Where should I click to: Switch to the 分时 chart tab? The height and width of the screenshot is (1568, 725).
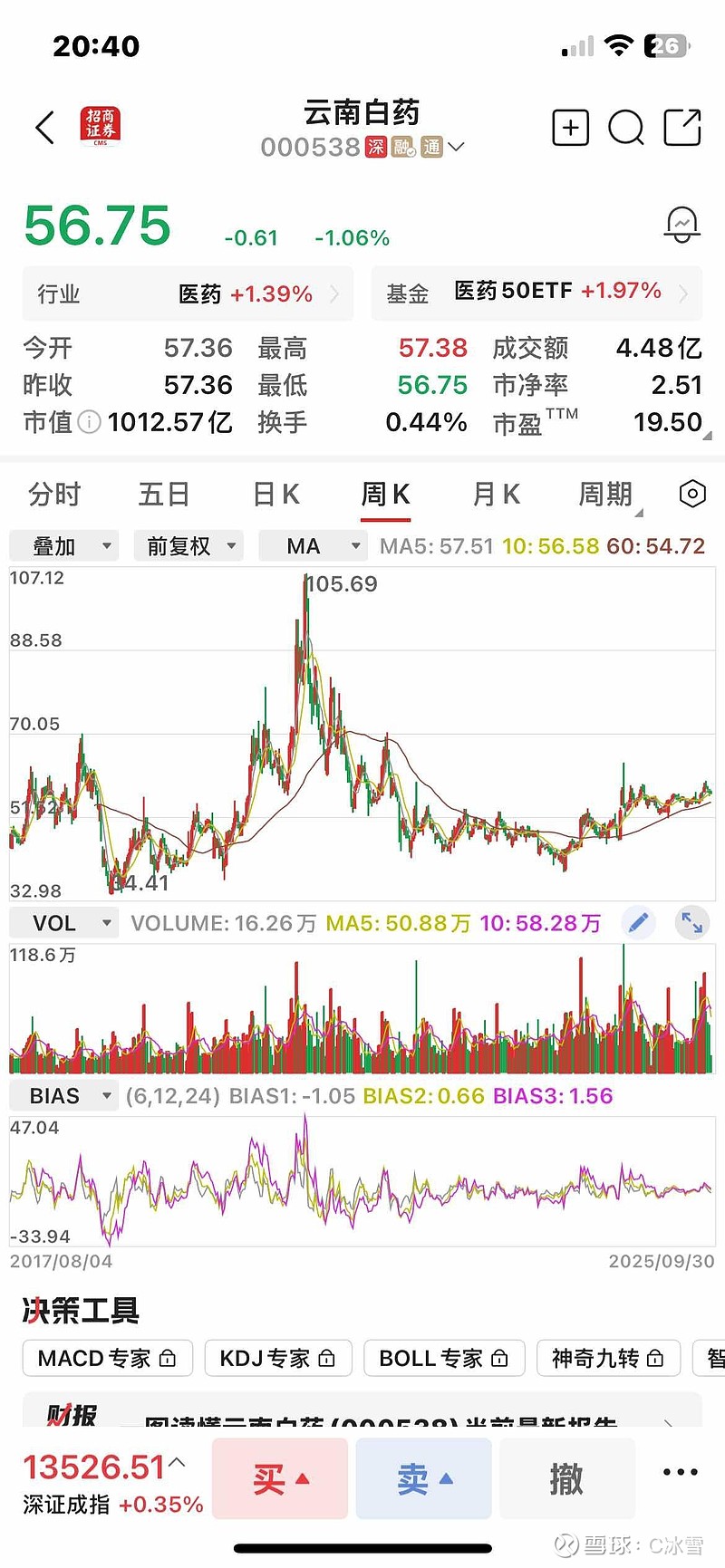pyautogui.click(x=54, y=495)
